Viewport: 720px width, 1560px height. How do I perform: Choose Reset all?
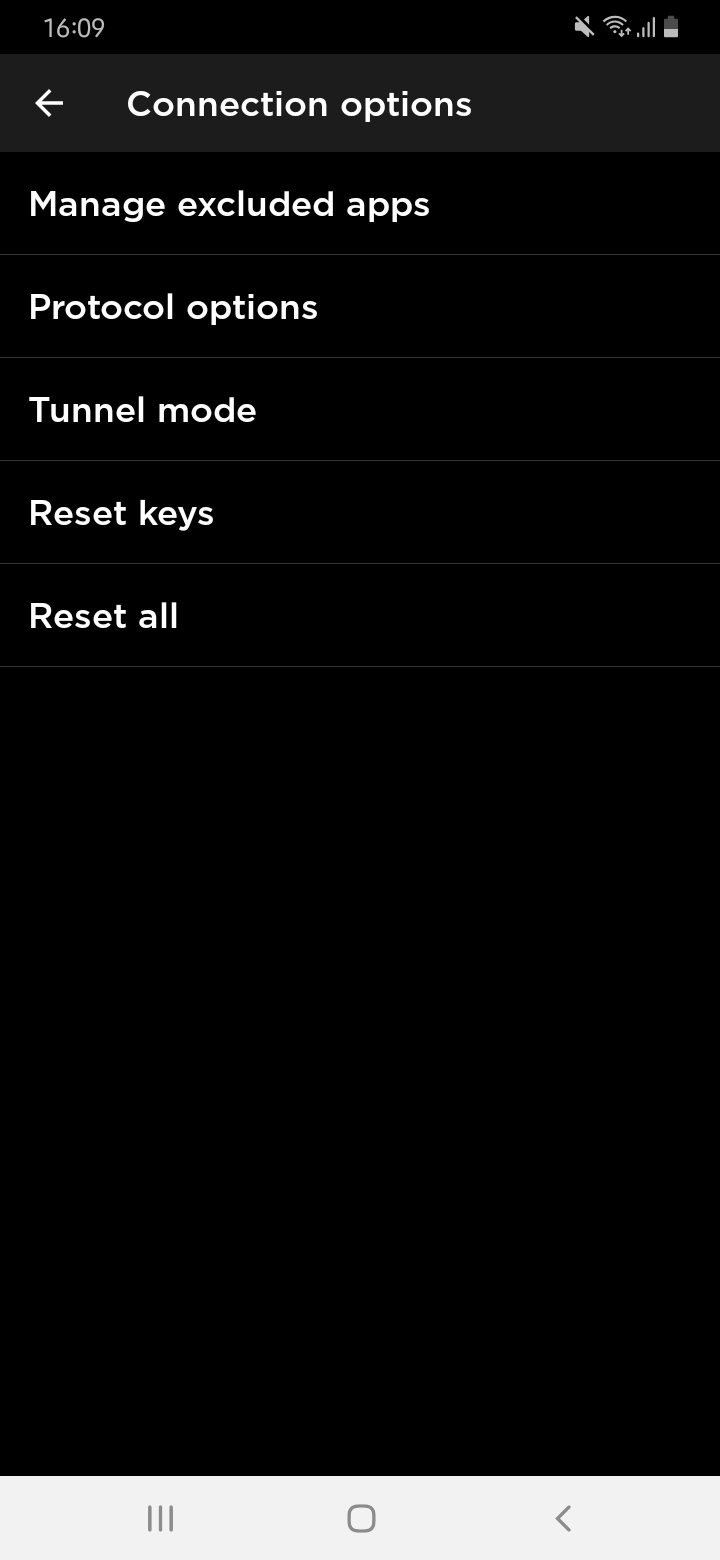click(104, 616)
